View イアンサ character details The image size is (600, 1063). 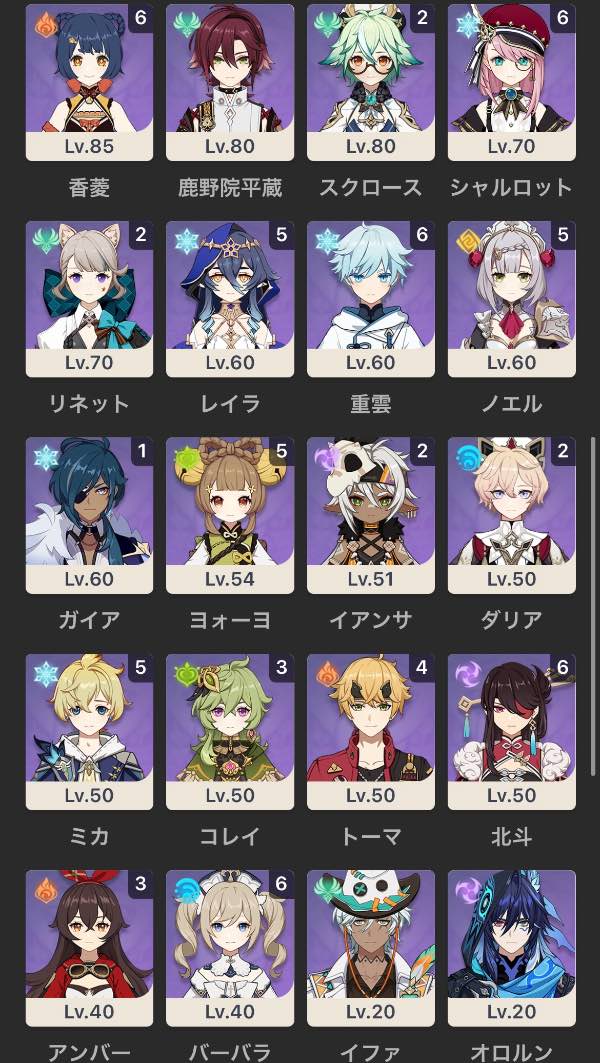(x=371, y=515)
